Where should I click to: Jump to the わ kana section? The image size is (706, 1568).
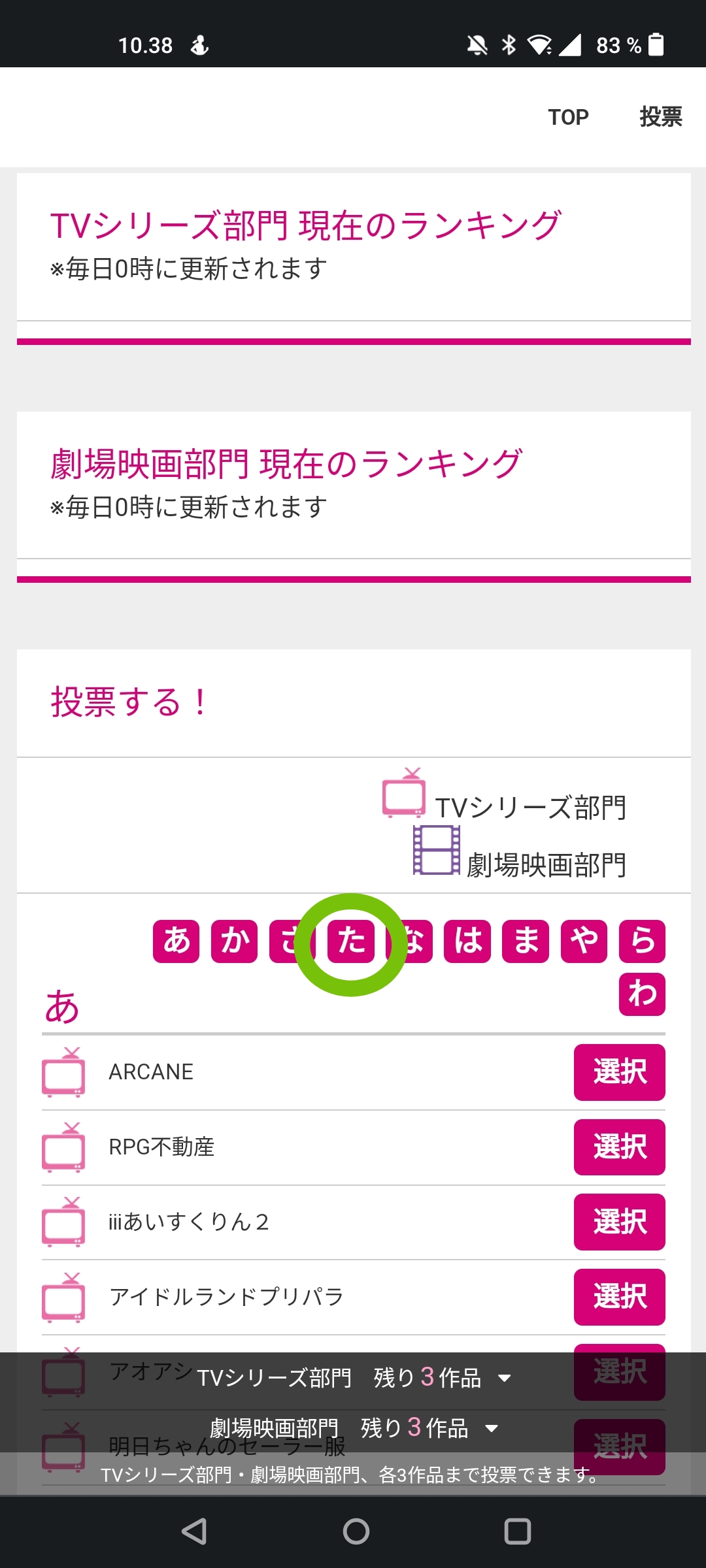642,994
